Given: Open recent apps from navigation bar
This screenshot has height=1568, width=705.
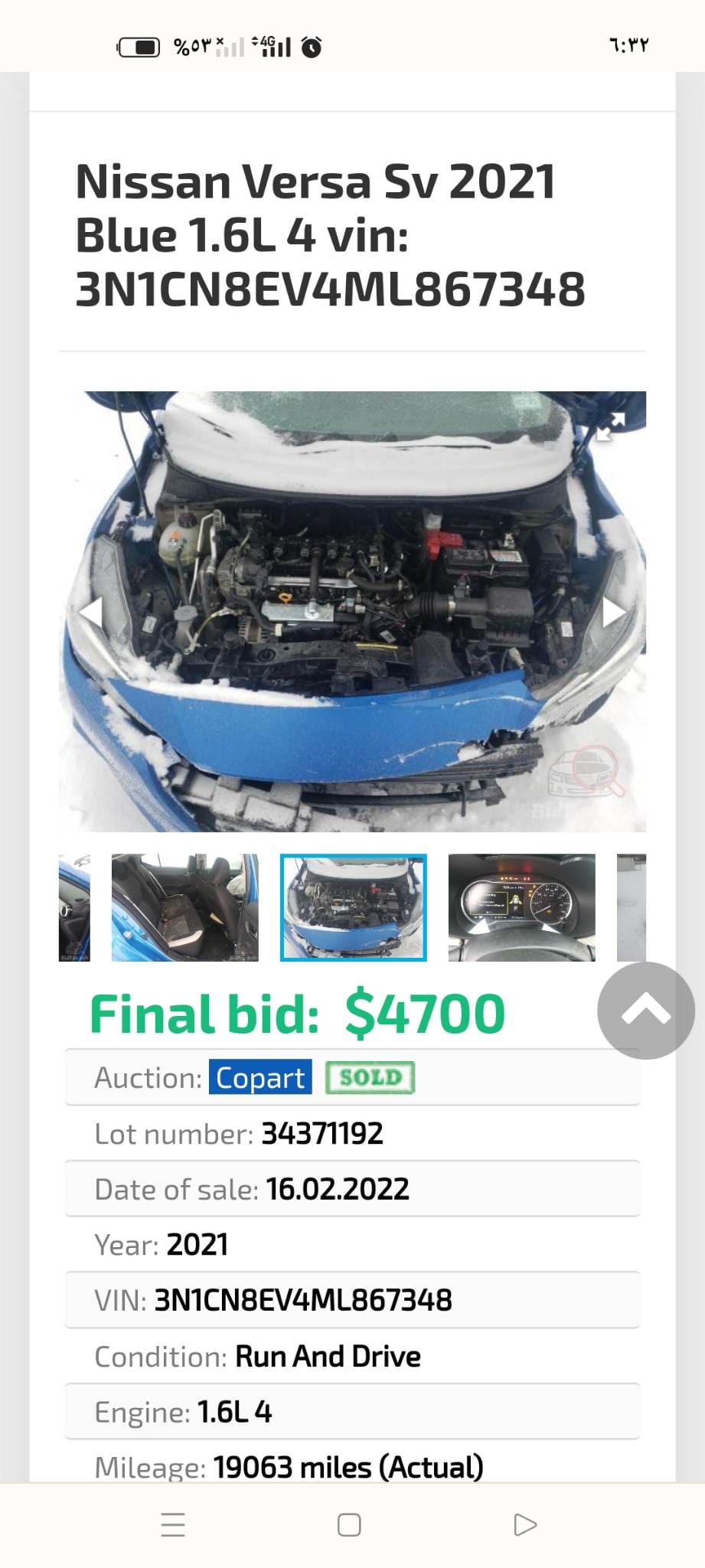Looking at the screenshot, I should 173,1524.
